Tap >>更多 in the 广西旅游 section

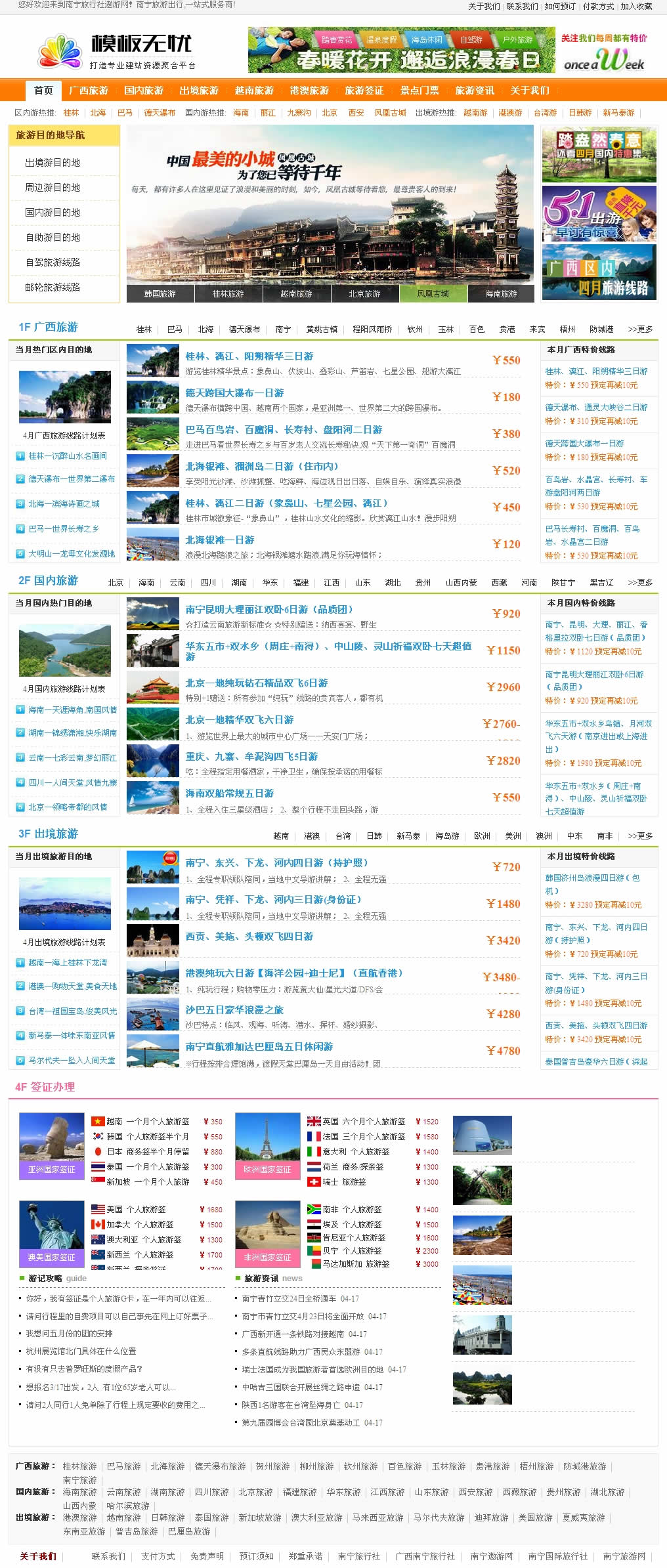click(x=640, y=329)
